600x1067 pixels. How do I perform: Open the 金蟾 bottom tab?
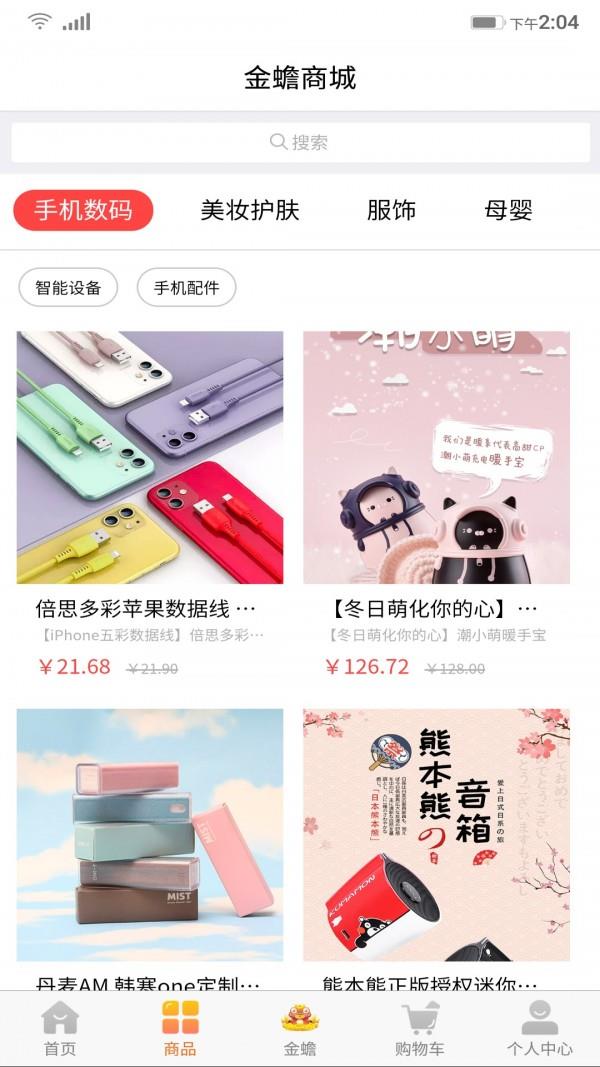coord(300,1028)
